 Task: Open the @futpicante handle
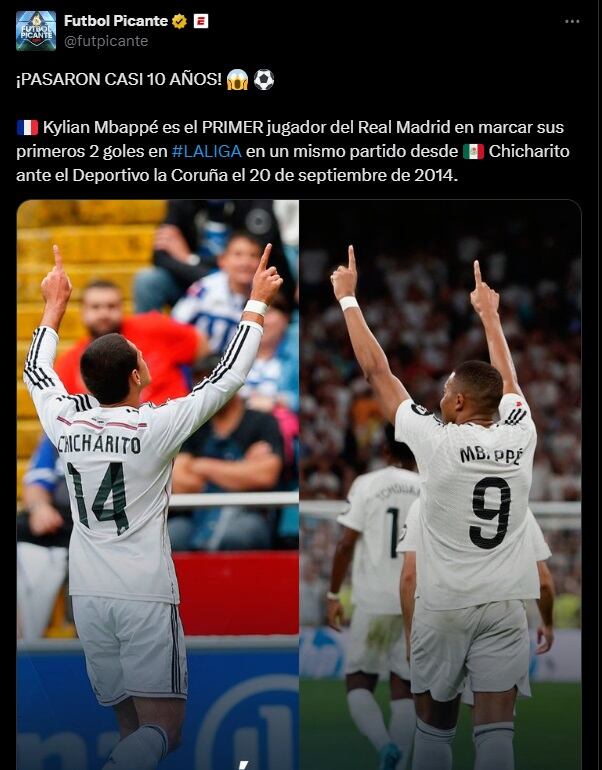105,41
